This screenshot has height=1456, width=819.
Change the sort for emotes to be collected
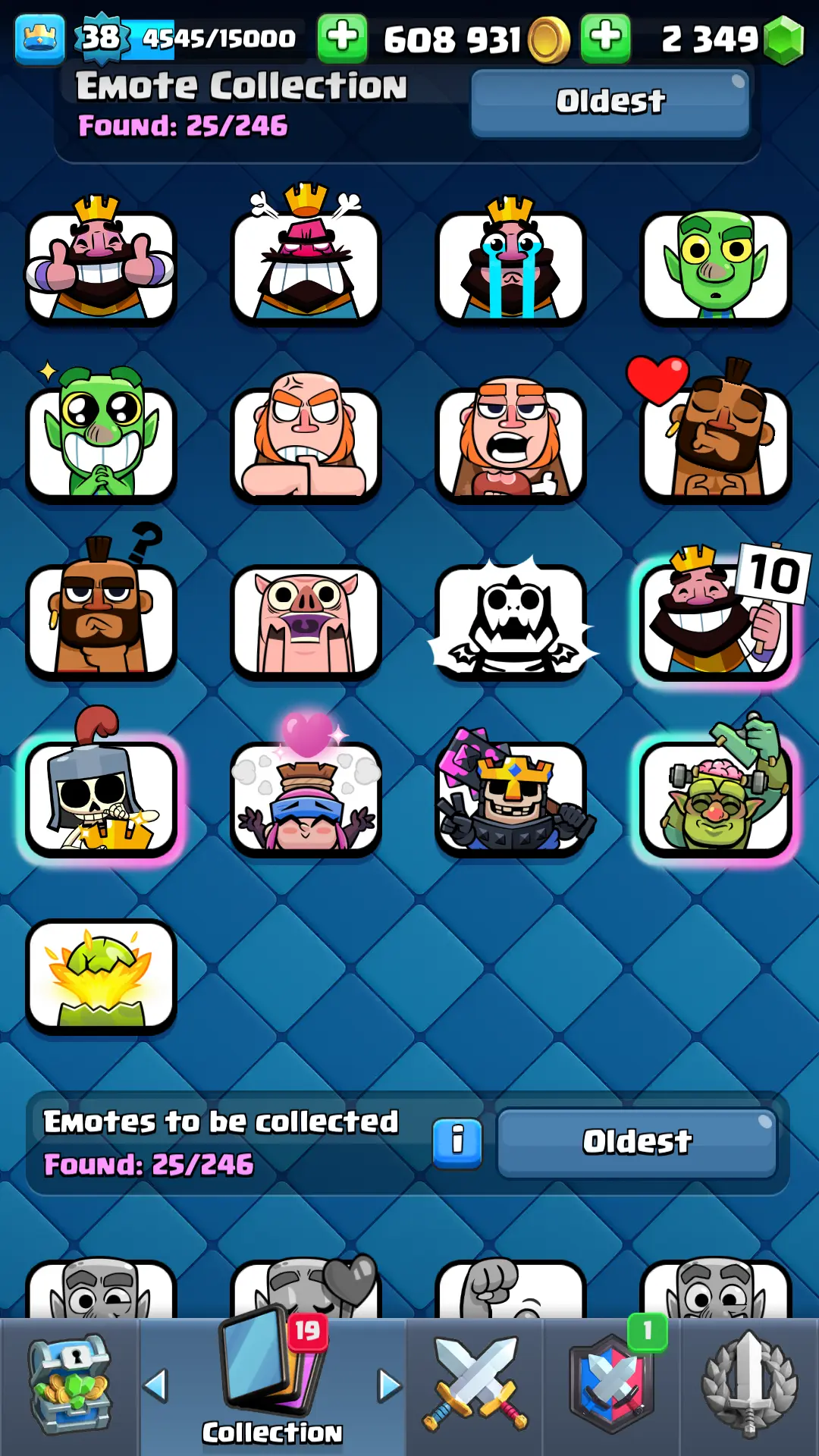pyautogui.click(x=637, y=1142)
